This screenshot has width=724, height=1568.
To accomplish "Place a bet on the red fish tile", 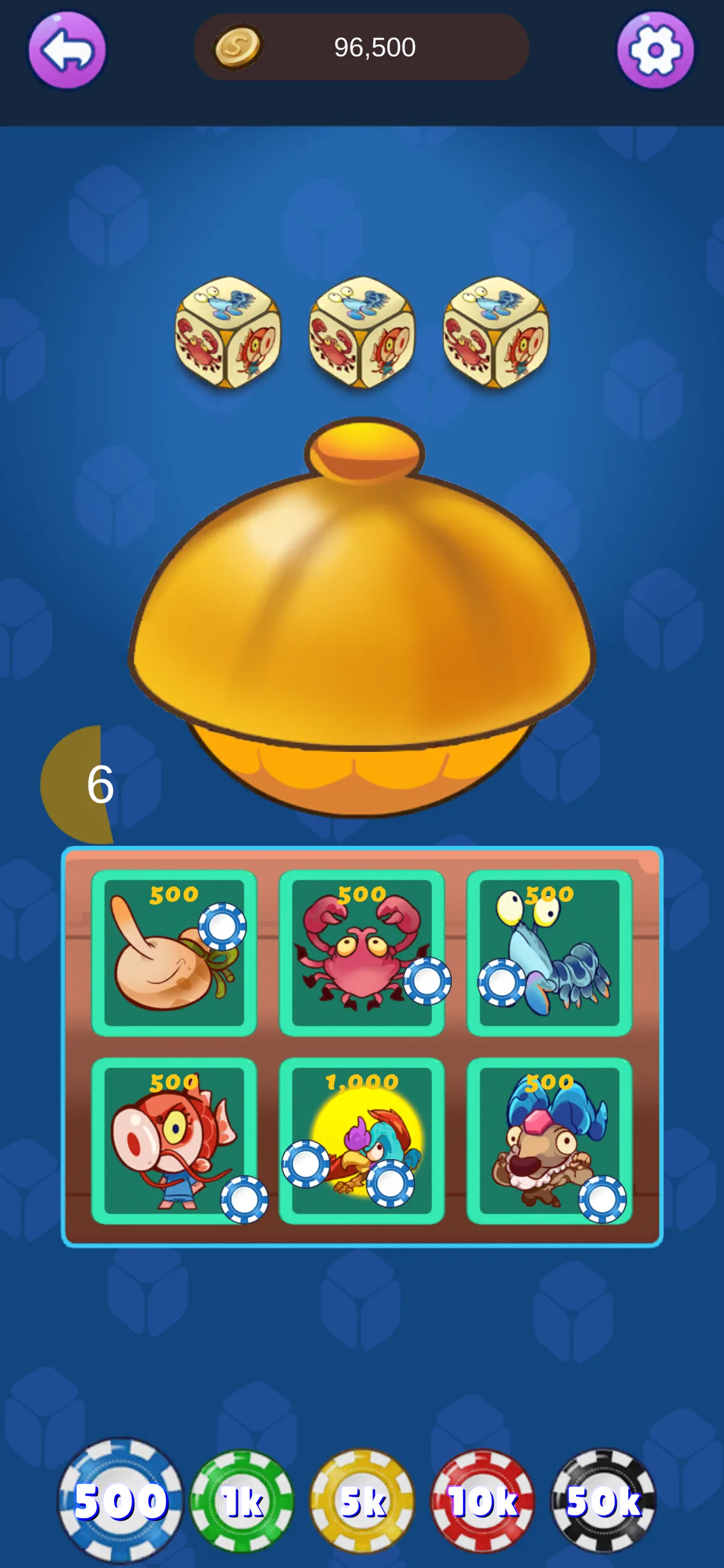I will [174, 1140].
